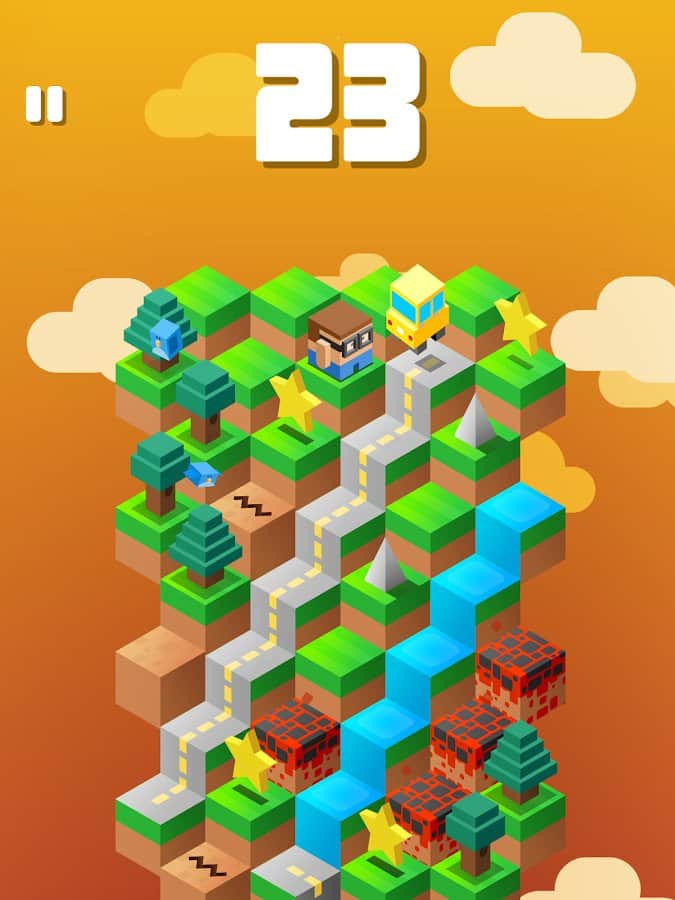Pause the game
Image resolution: width=675 pixels, height=900 pixels.
click(x=45, y=104)
